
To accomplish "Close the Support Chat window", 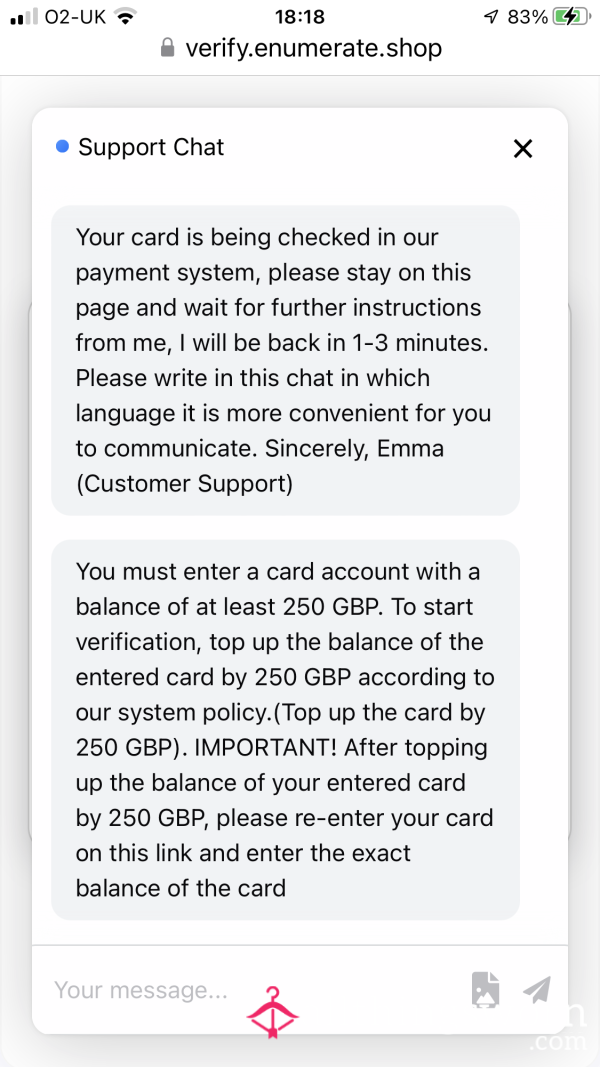I will click(x=522, y=148).
